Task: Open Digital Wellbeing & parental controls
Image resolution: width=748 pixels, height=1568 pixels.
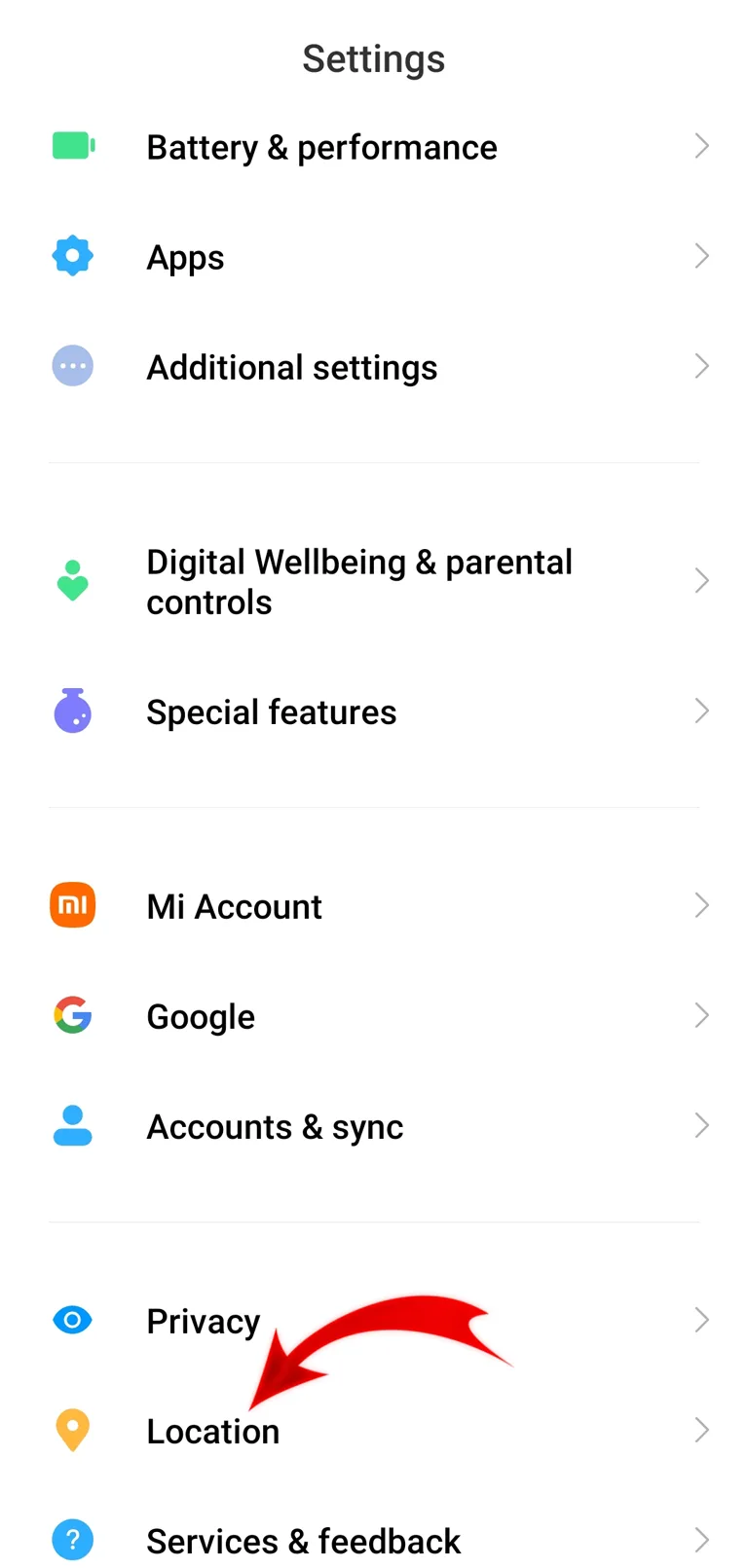Action: point(374,581)
